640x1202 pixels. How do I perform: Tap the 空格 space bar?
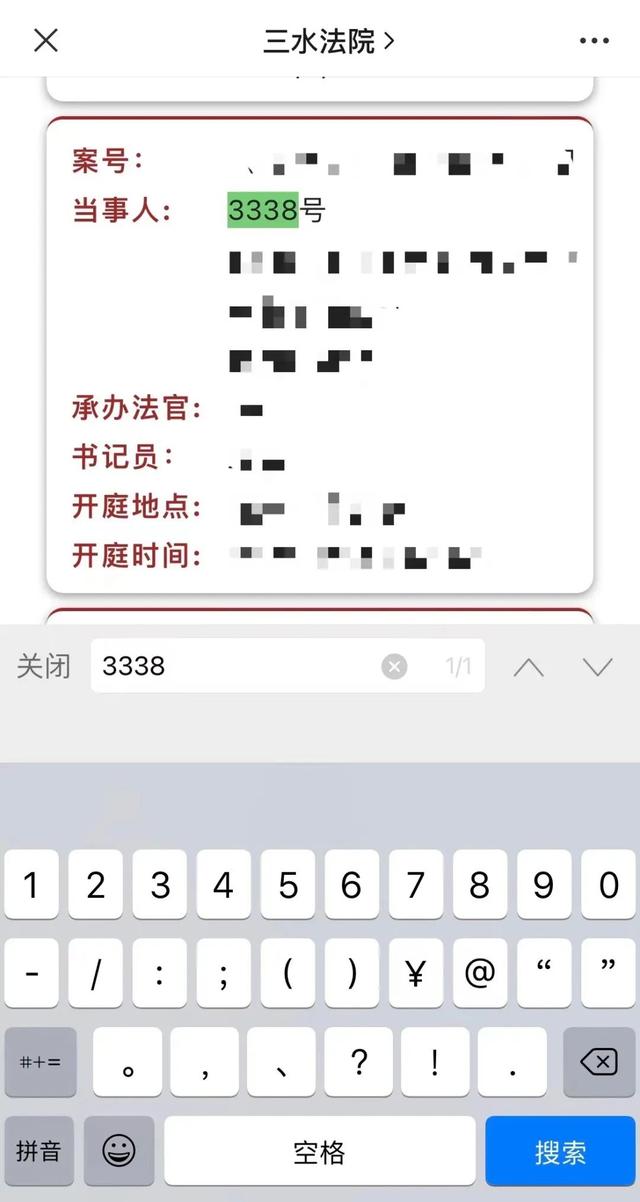(x=320, y=1152)
